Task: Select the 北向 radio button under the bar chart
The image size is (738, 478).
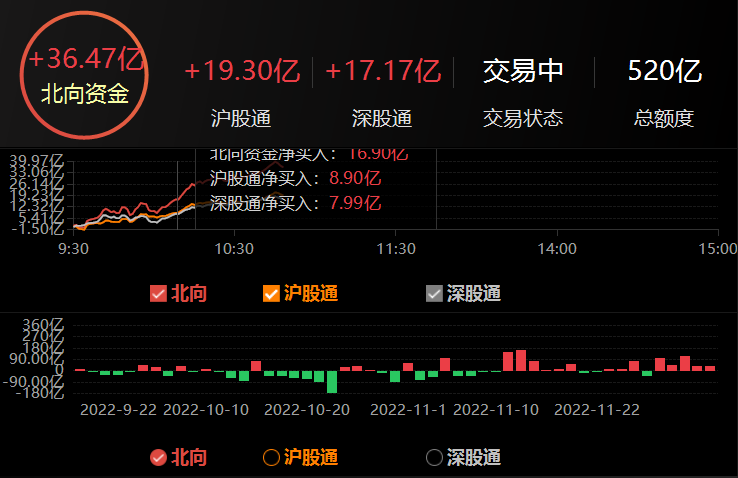Action: tap(157, 457)
